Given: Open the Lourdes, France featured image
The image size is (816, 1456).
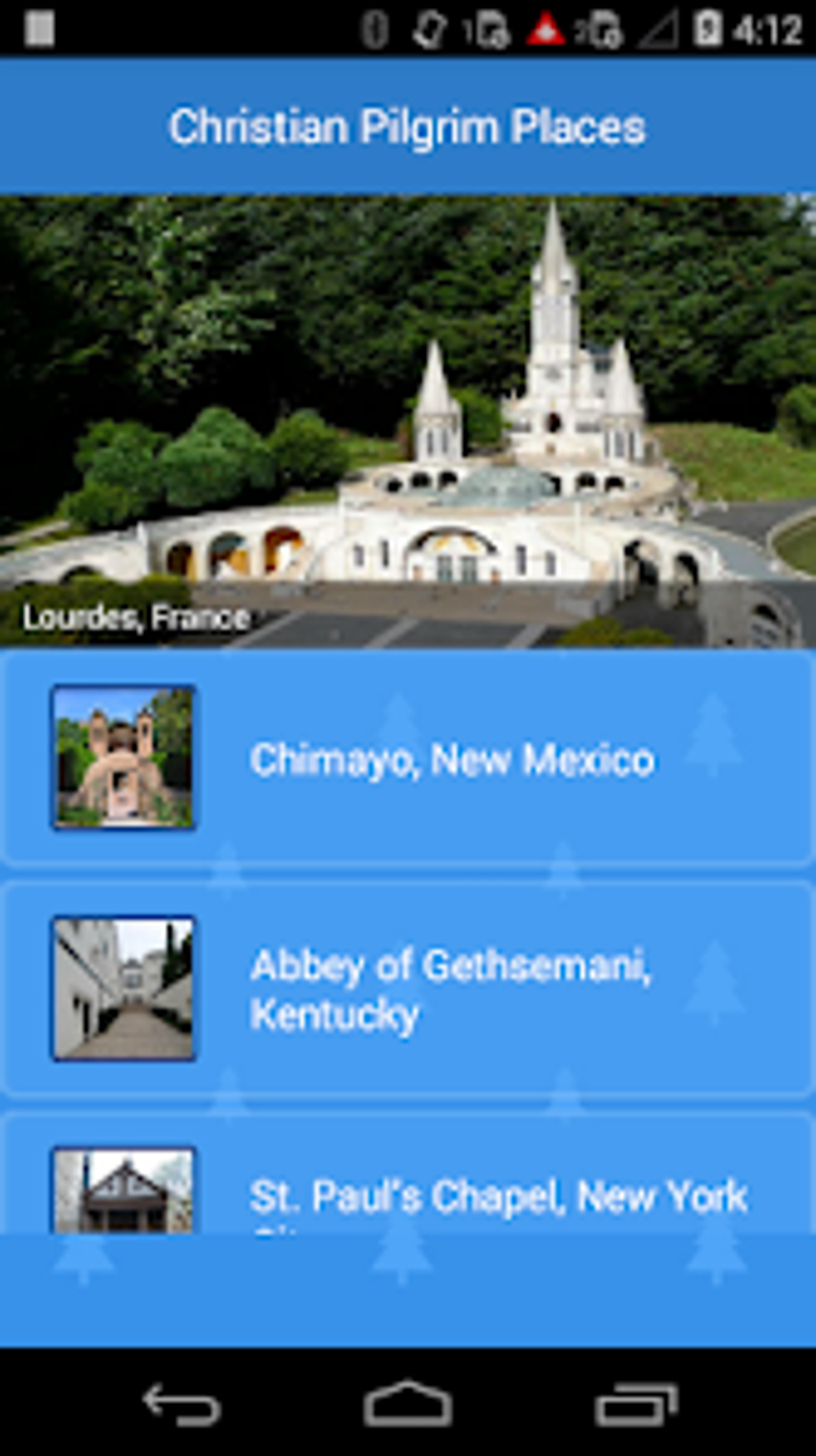Looking at the screenshot, I should (408, 420).
